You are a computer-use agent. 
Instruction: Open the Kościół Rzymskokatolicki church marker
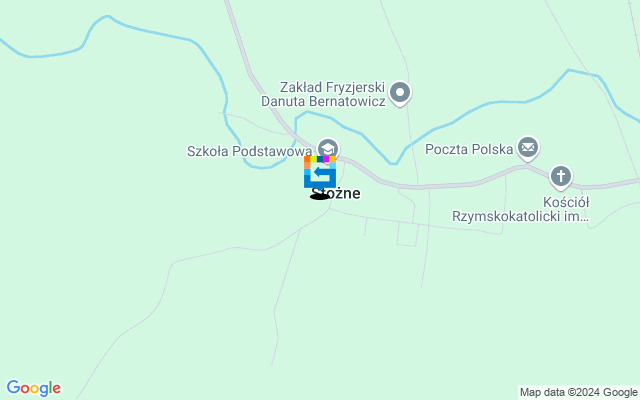561,178
